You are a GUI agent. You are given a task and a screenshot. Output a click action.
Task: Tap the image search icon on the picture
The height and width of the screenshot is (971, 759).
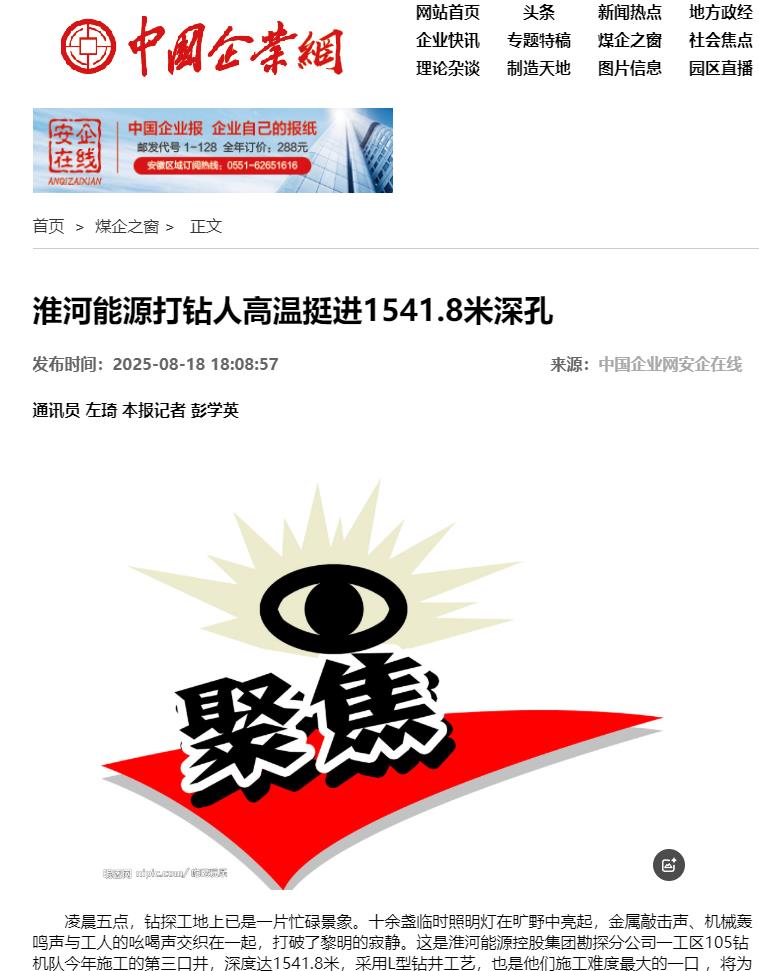[669, 865]
